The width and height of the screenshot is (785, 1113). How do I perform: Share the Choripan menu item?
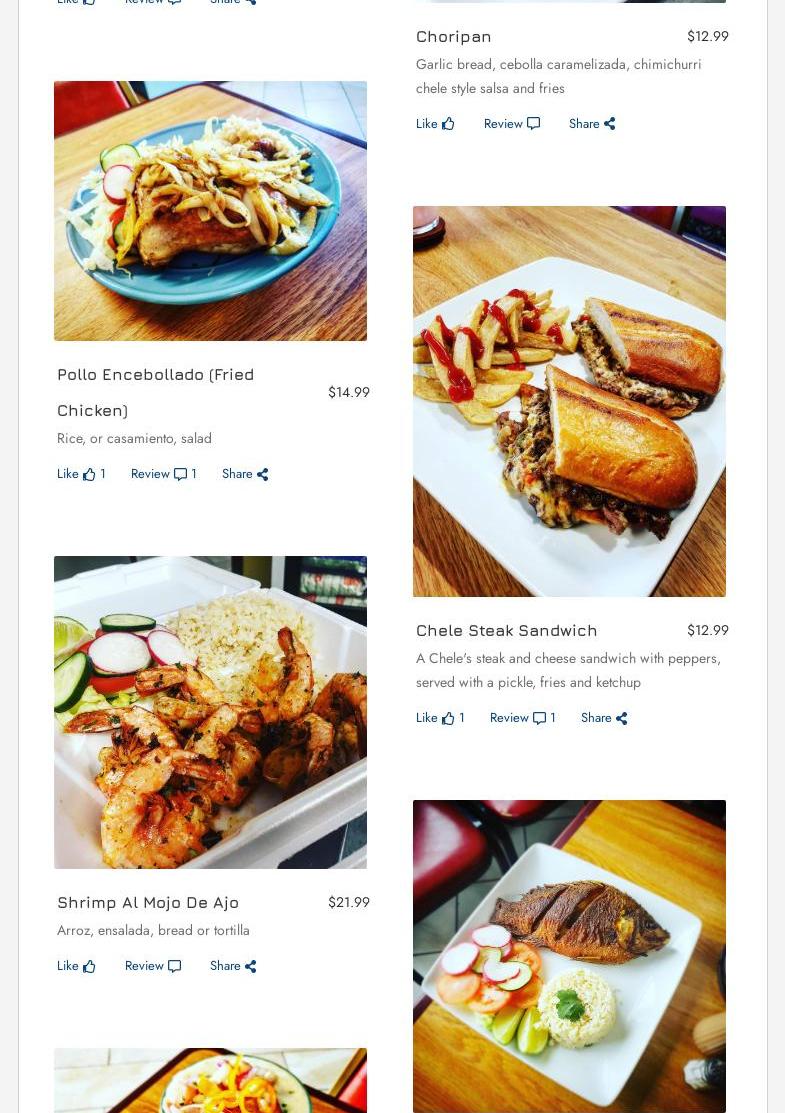pos(592,124)
